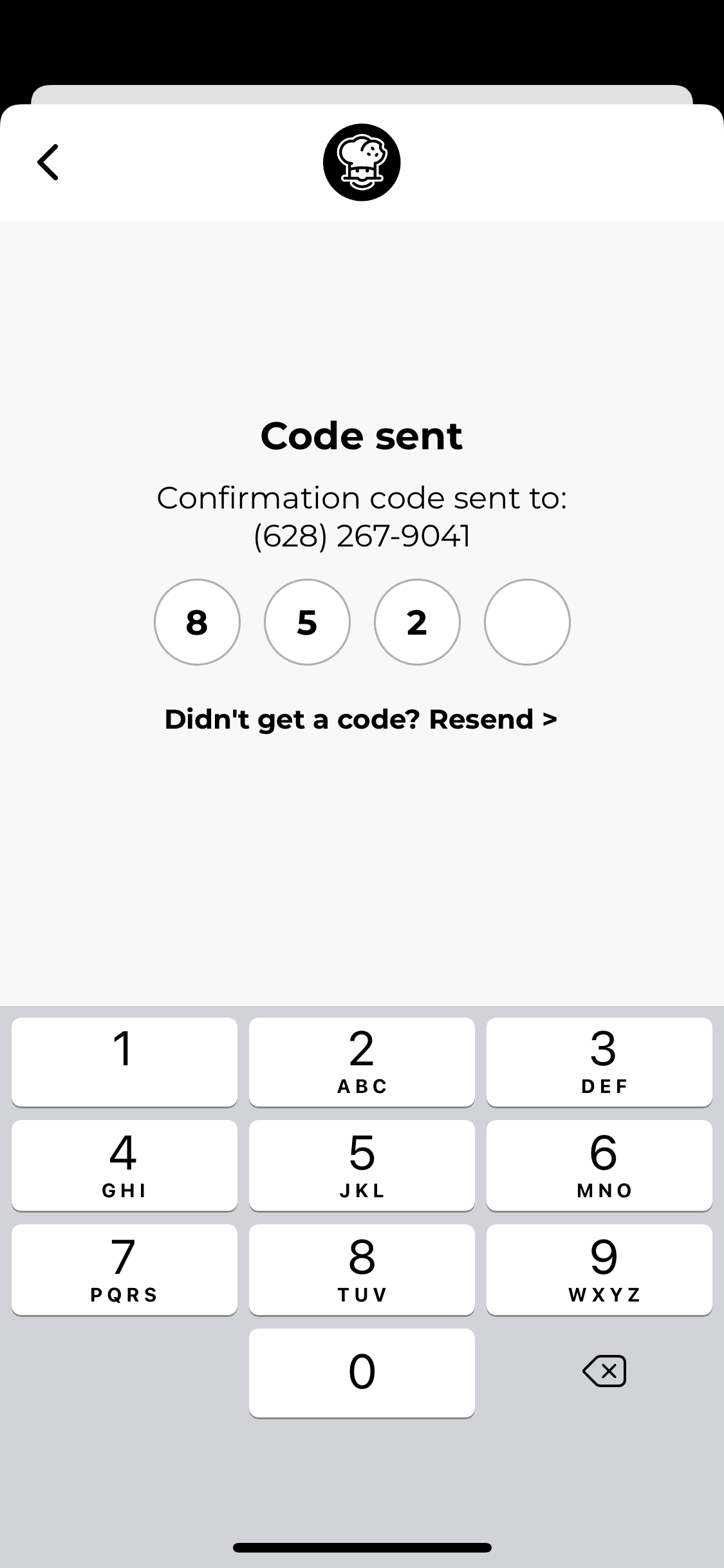Tap the chef hat logo
724x1568 pixels.
tap(362, 162)
